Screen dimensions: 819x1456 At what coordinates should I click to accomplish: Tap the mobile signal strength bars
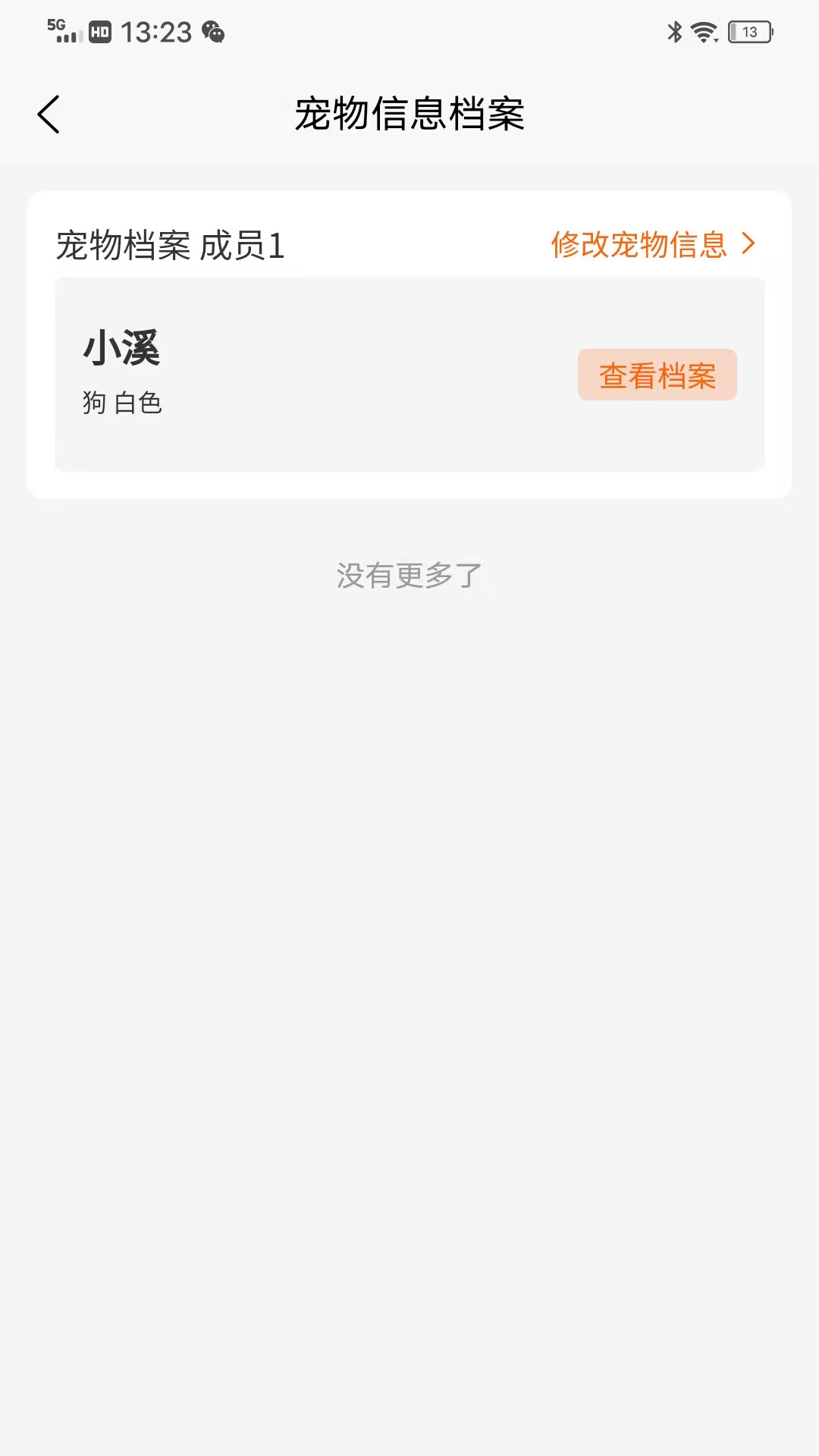coord(72,38)
